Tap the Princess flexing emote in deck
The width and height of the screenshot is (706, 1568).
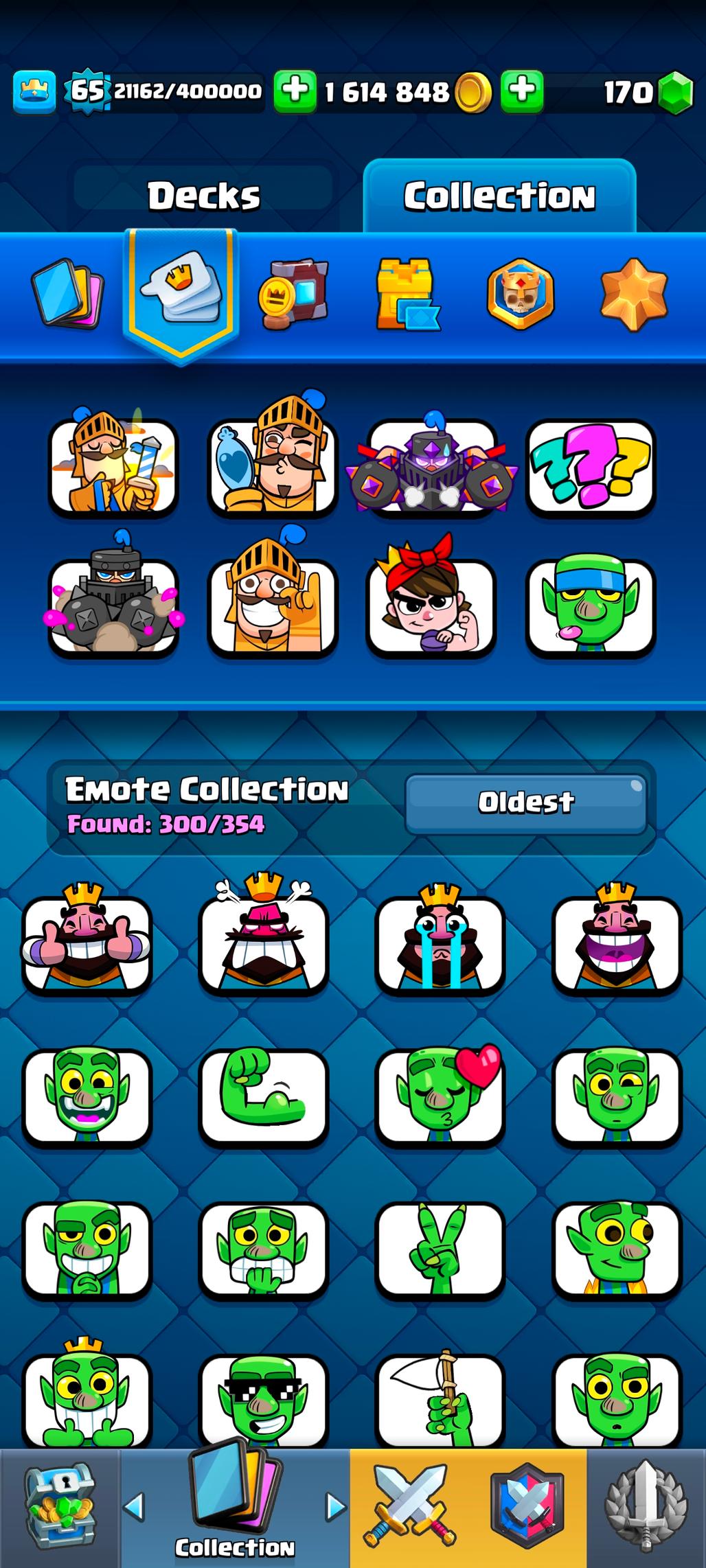tap(431, 607)
